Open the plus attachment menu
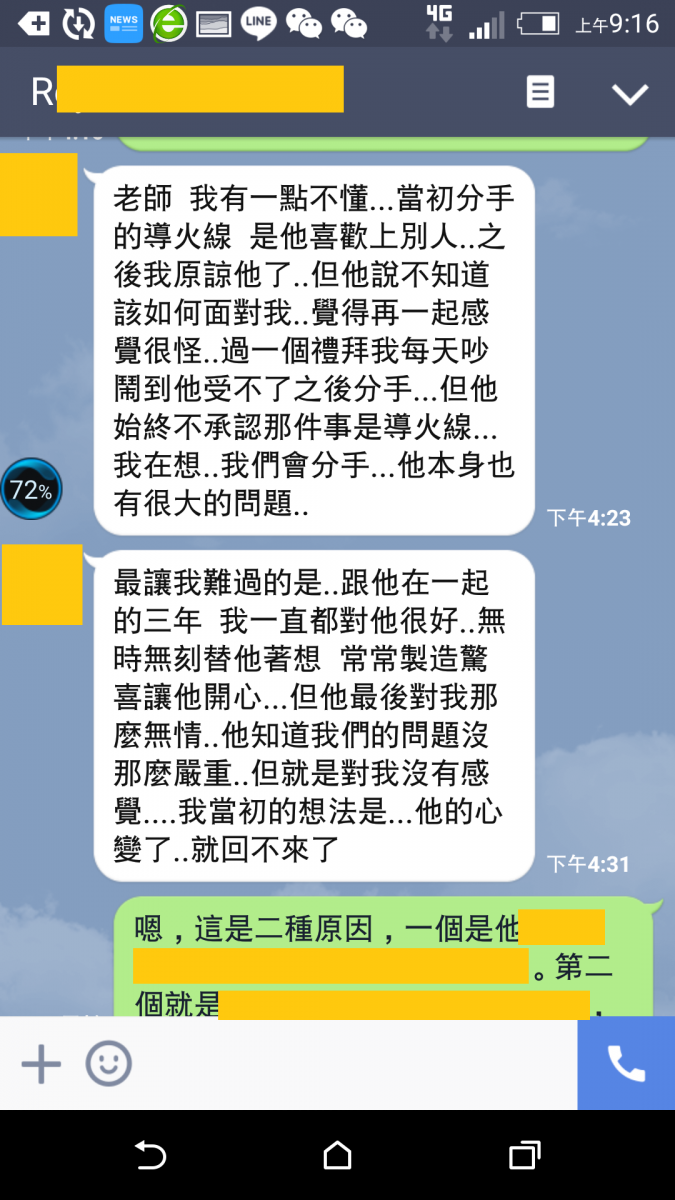The height and width of the screenshot is (1200, 675). coord(41,1064)
